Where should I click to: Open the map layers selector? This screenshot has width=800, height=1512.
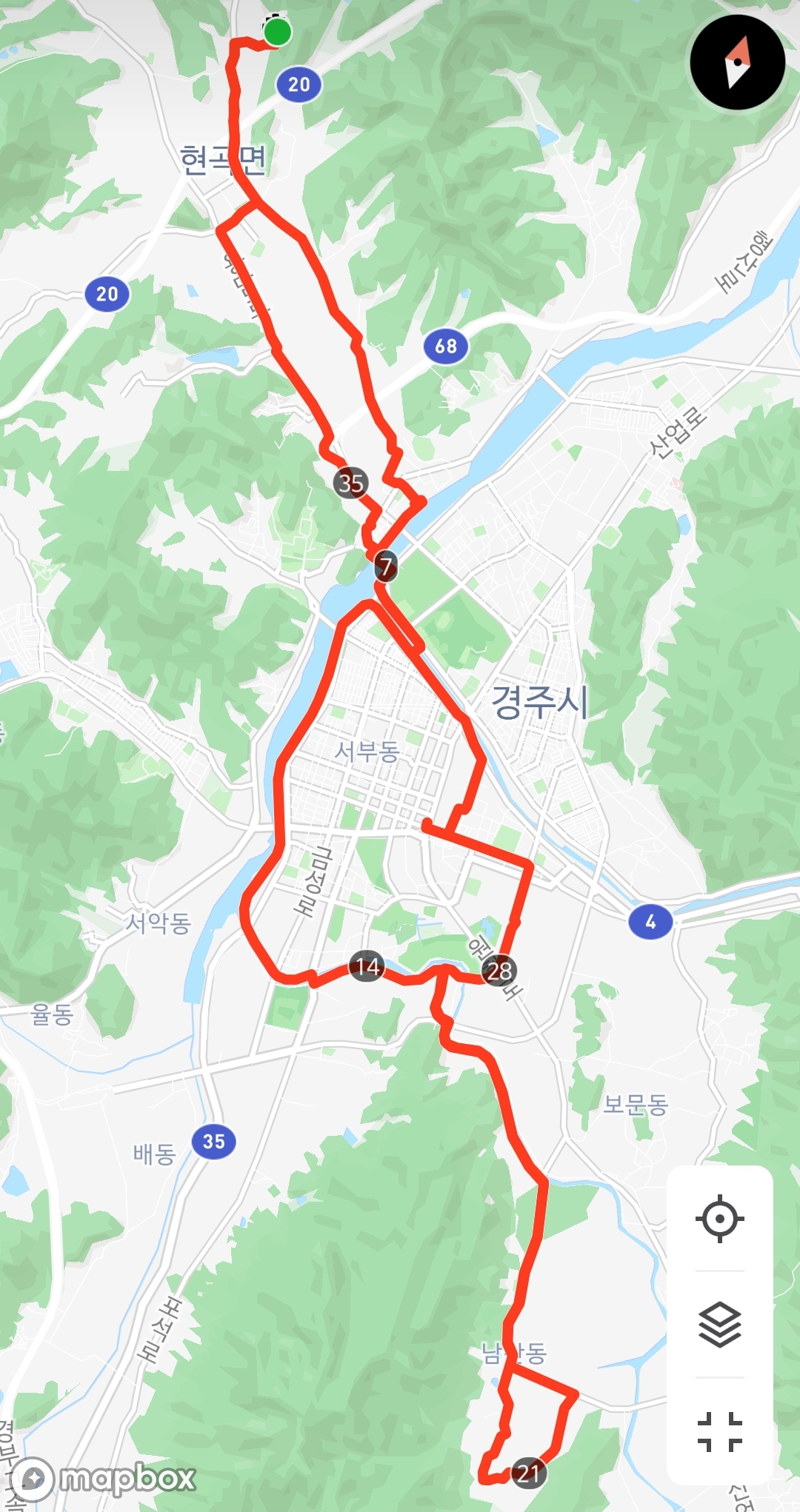pos(719,1325)
